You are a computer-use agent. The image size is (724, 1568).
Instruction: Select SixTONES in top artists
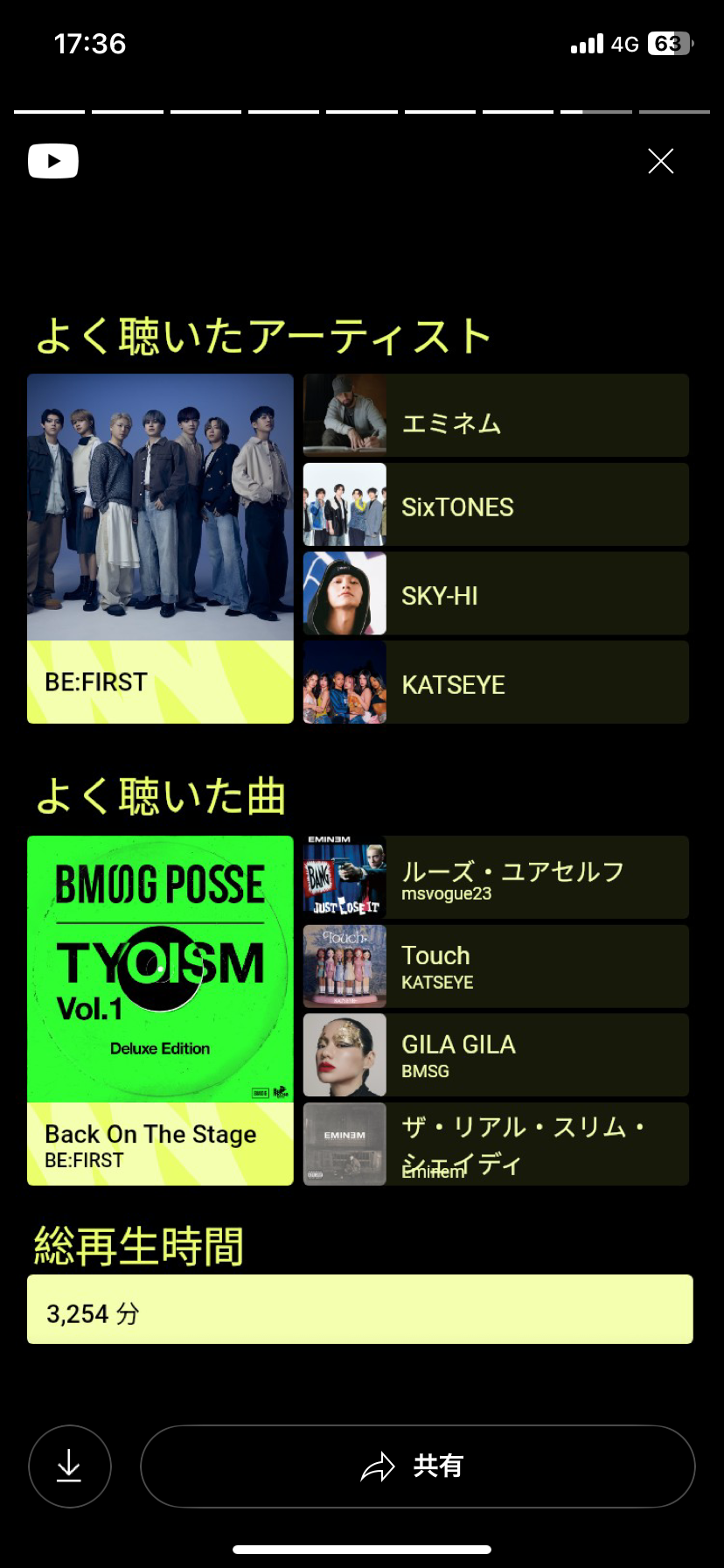496,505
